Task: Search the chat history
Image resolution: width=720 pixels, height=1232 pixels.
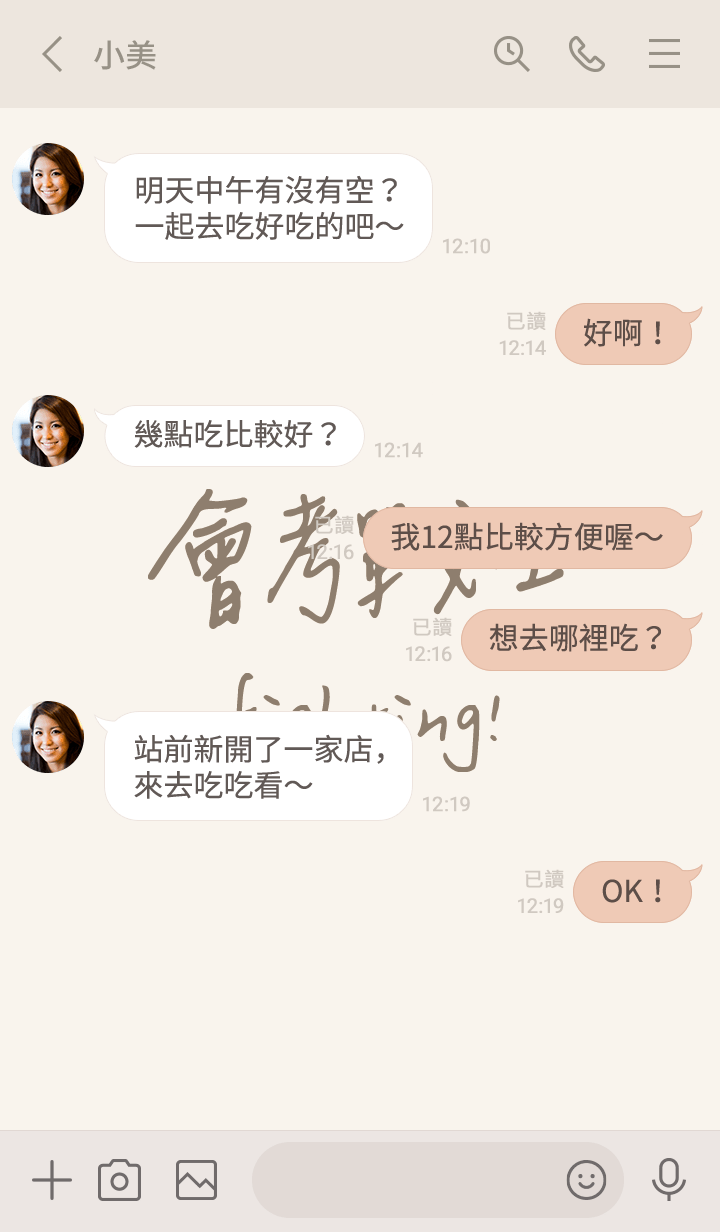Action: point(511,54)
